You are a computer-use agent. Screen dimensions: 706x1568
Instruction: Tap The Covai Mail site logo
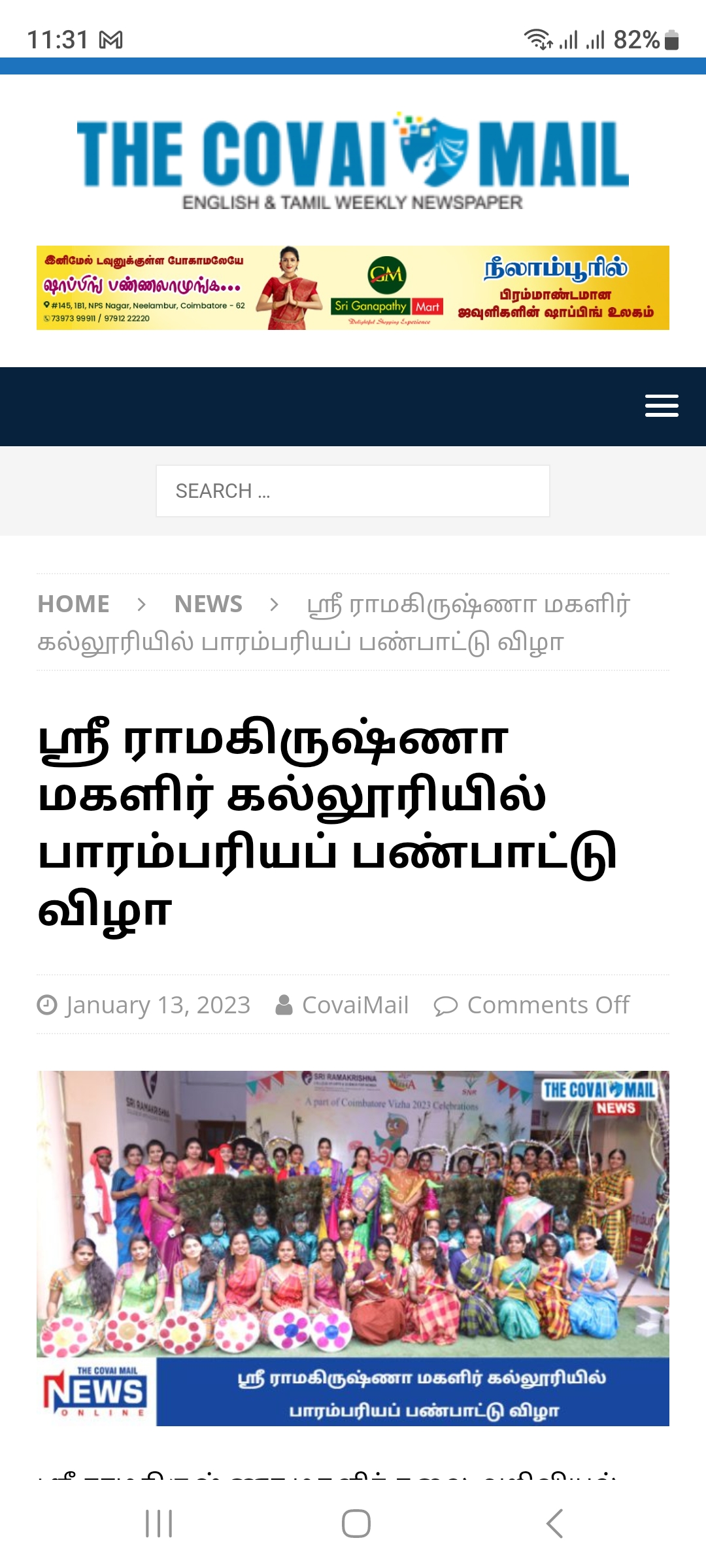353,161
